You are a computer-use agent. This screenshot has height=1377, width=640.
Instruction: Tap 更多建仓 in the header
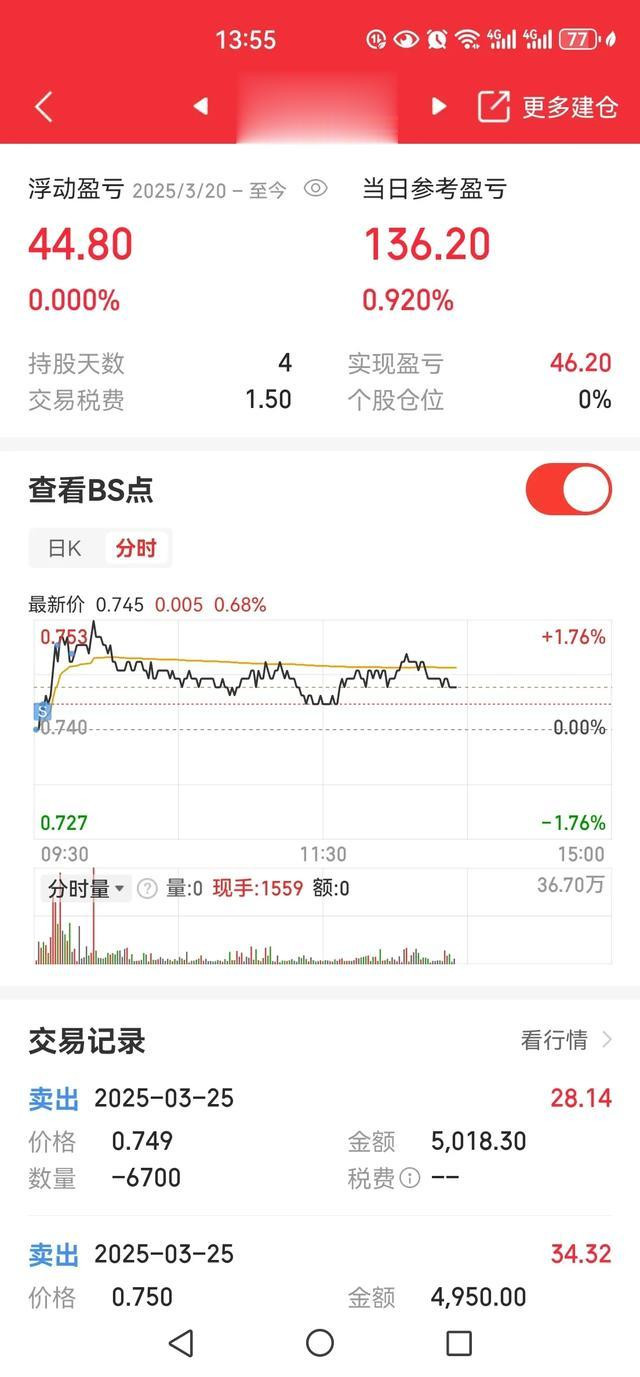coord(548,107)
